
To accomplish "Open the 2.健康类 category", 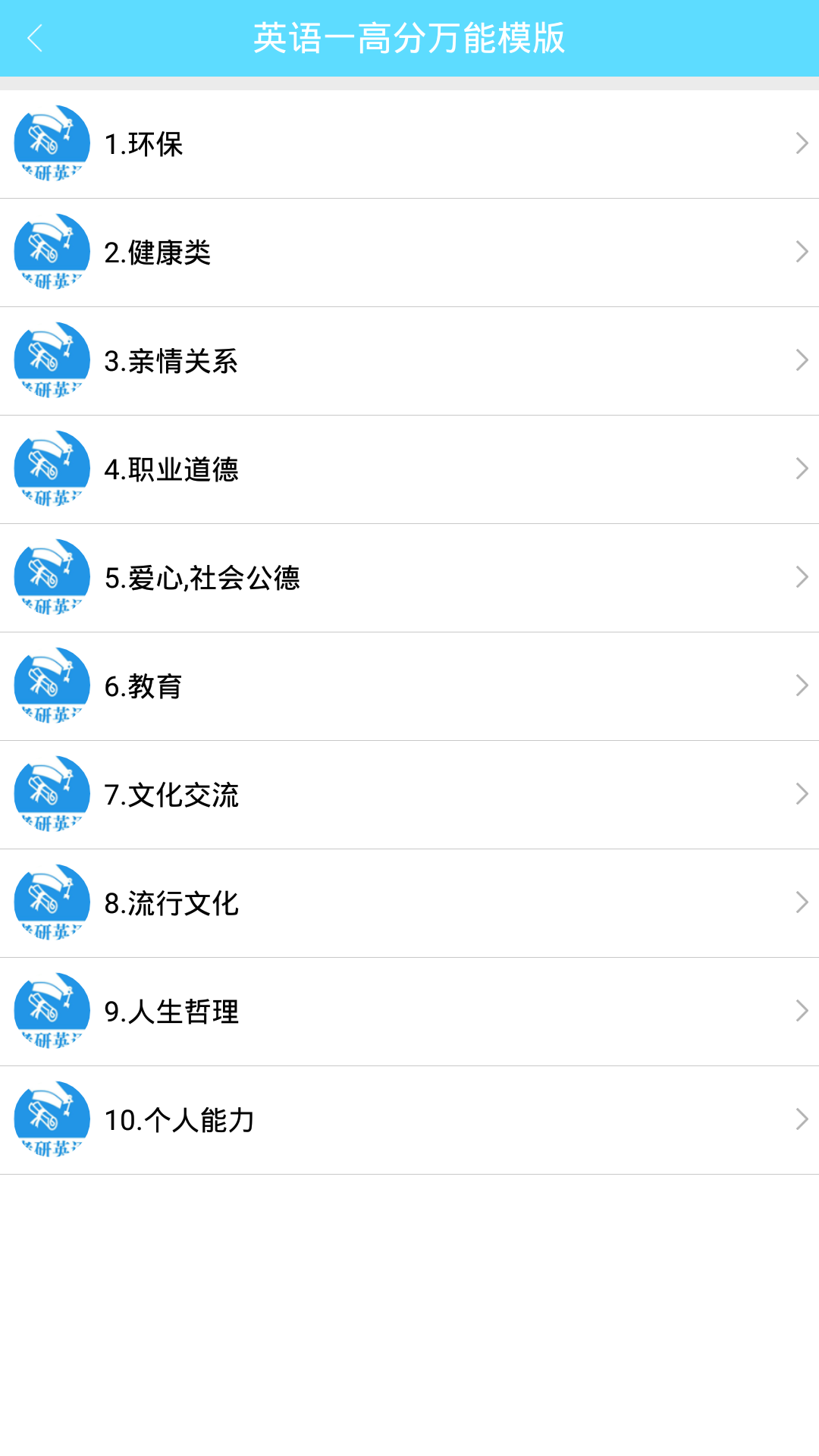I will click(409, 253).
